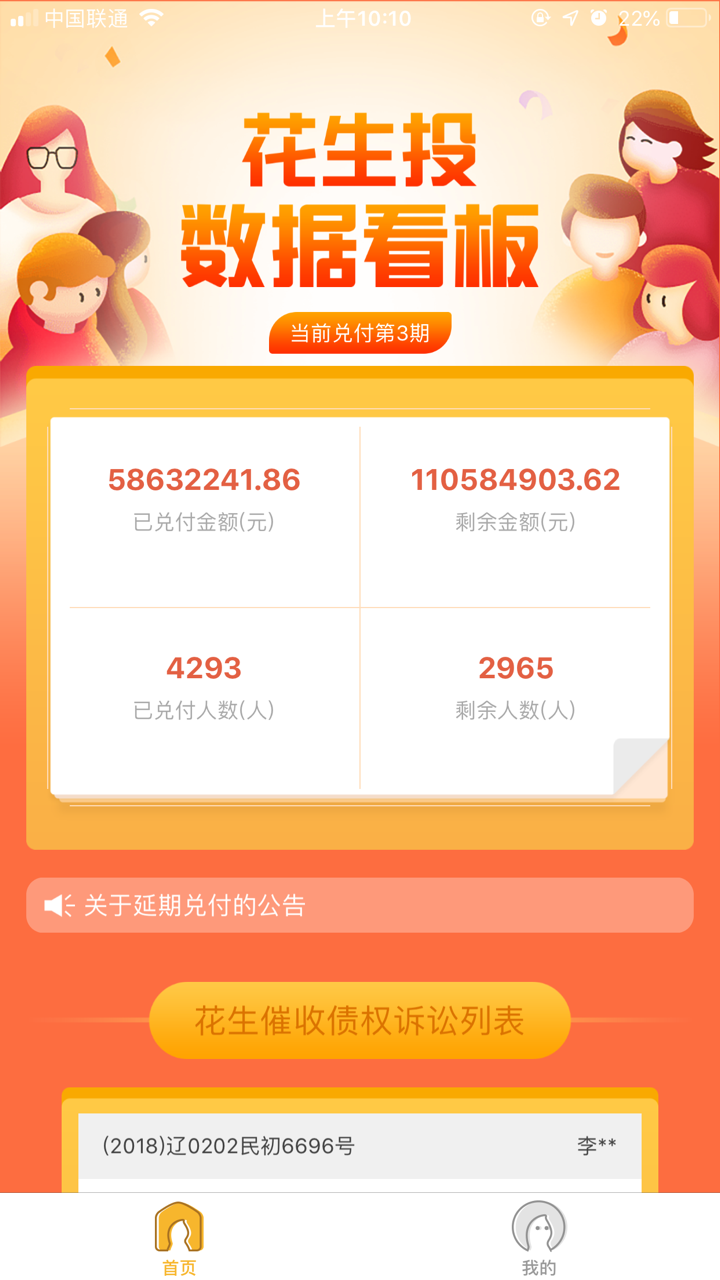Tap the orientation lock icon in status bar

[539, 16]
